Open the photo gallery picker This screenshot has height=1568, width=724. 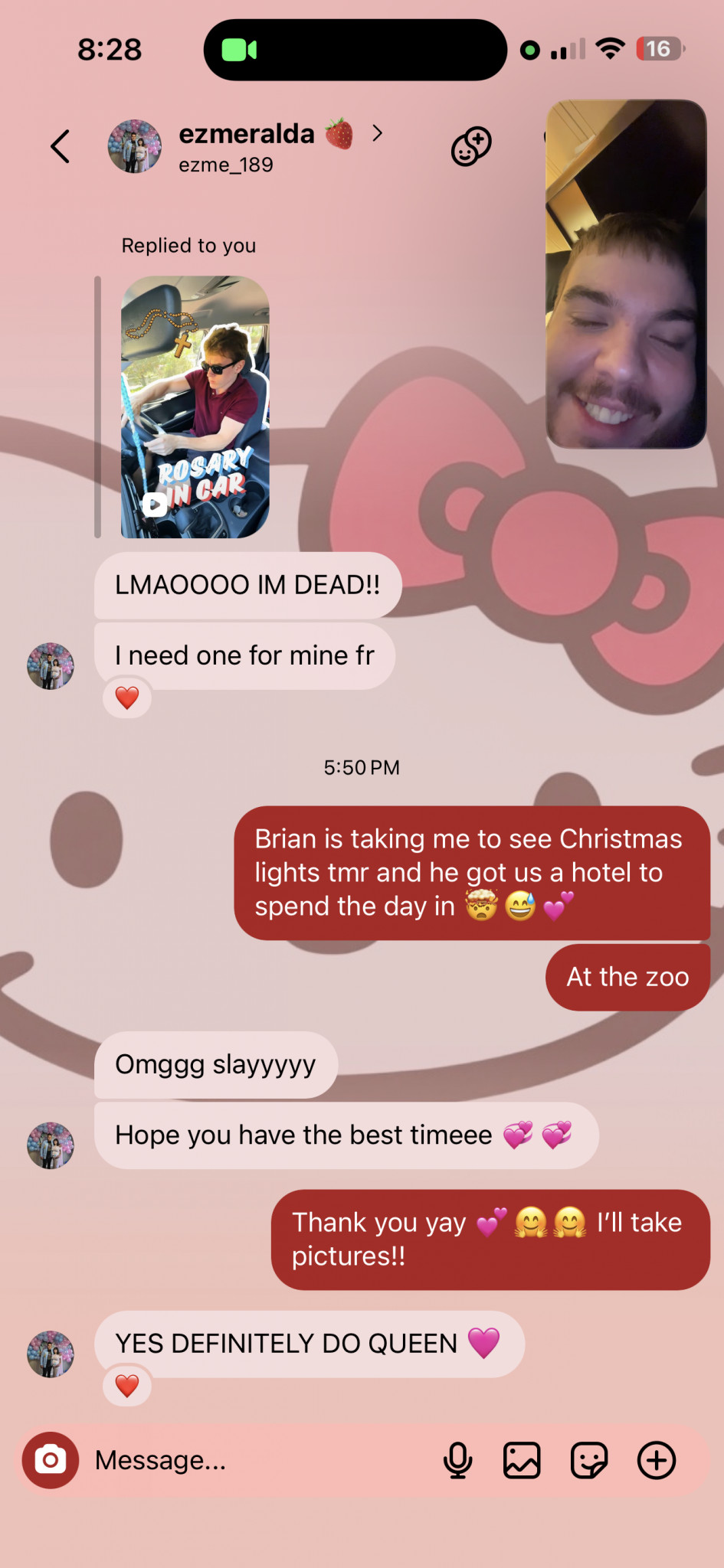click(522, 1460)
